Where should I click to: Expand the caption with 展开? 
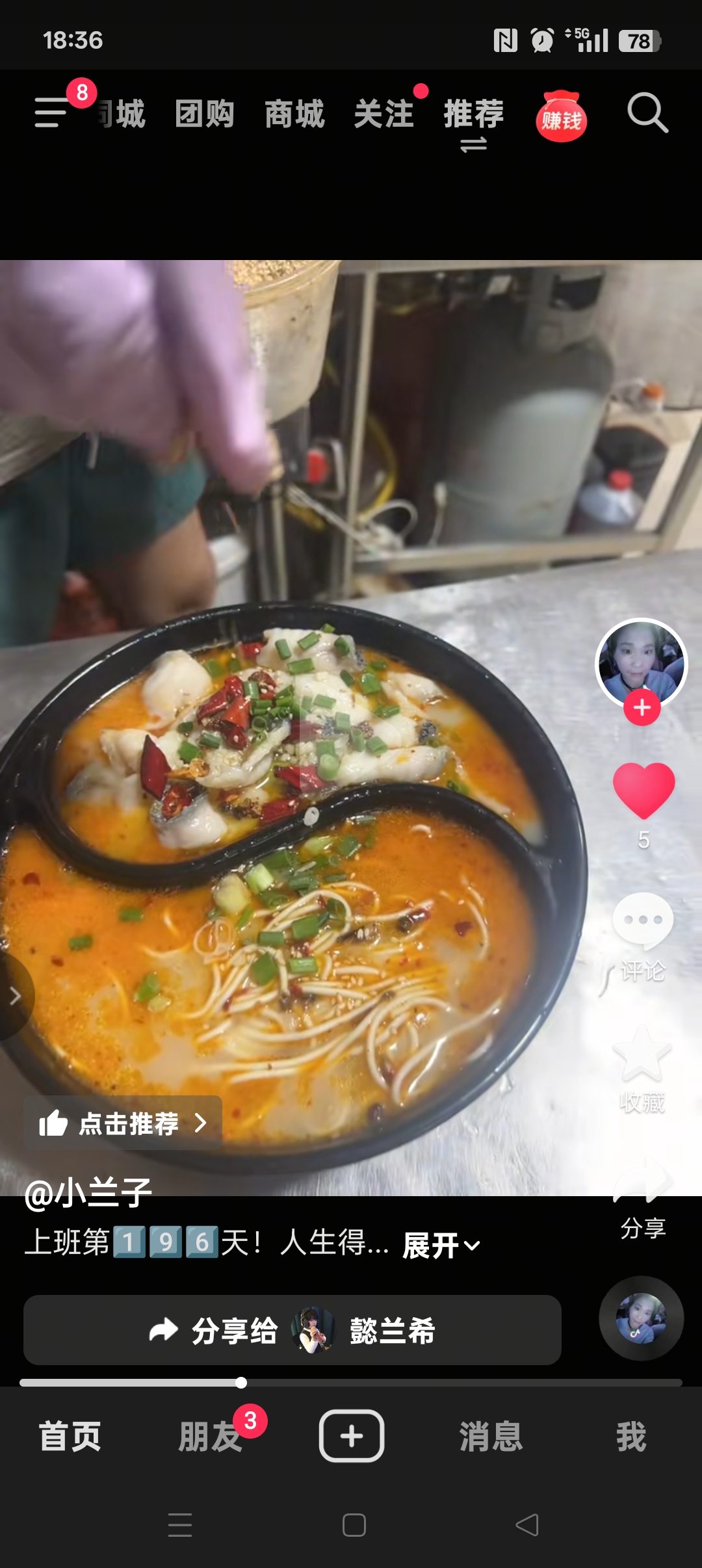[x=441, y=1245]
